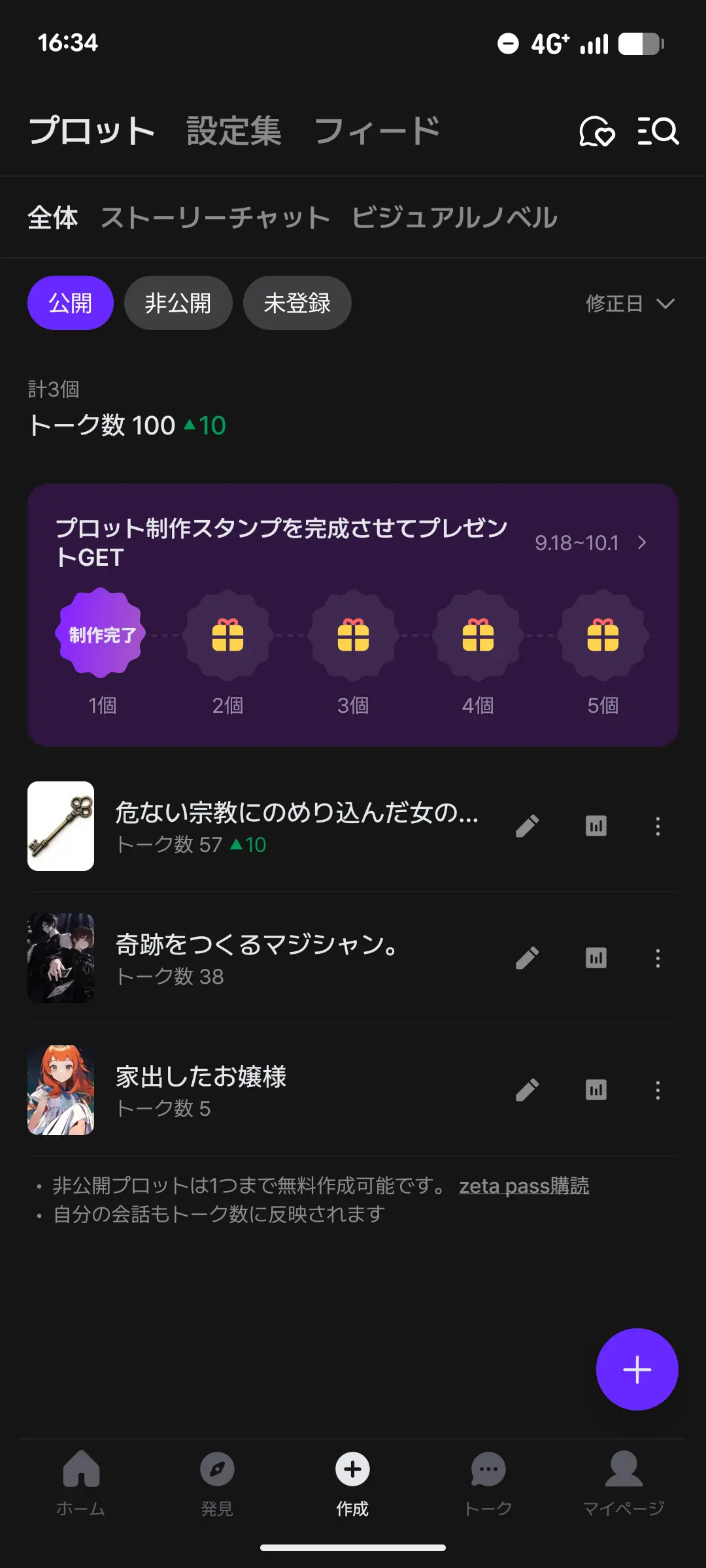Image resolution: width=706 pixels, height=1568 pixels.
Task: Expand the 修正日 sort dropdown
Action: tap(630, 304)
